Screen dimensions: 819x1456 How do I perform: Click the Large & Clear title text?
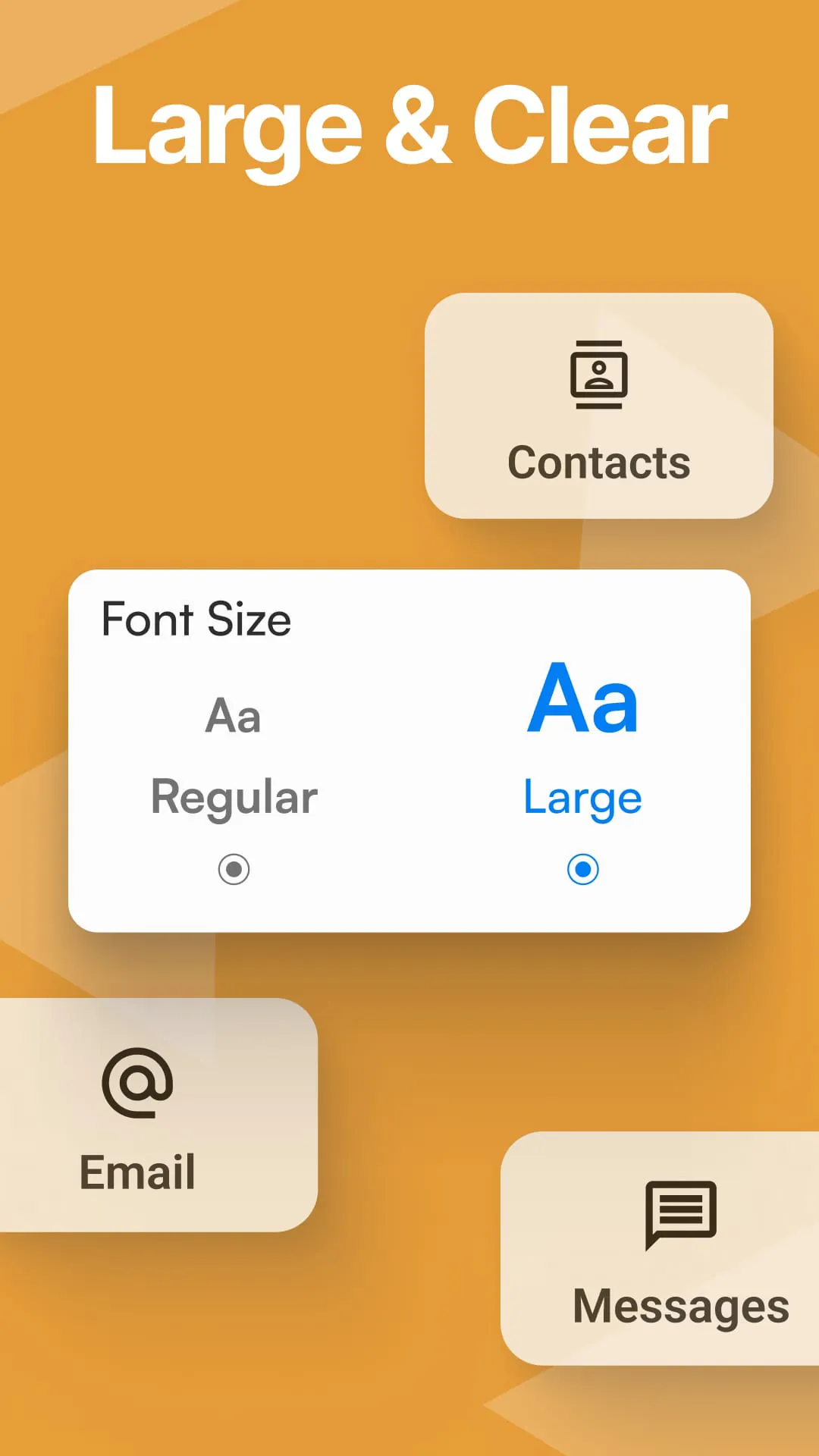pos(409,129)
